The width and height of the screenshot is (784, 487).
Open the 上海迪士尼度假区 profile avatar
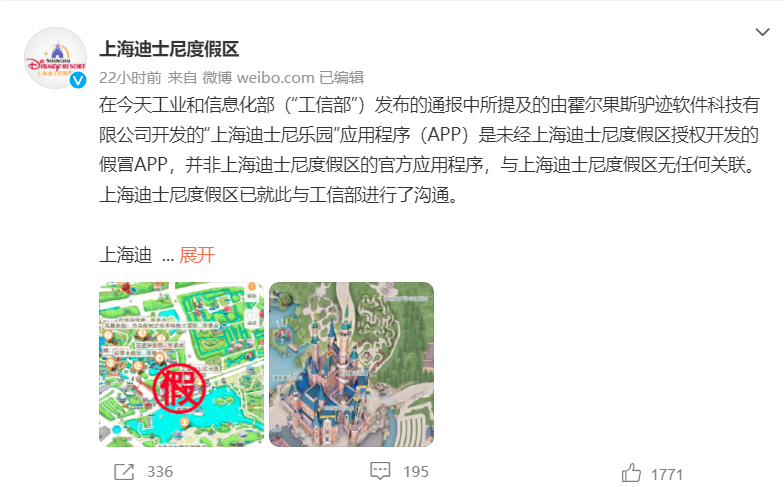point(54,58)
